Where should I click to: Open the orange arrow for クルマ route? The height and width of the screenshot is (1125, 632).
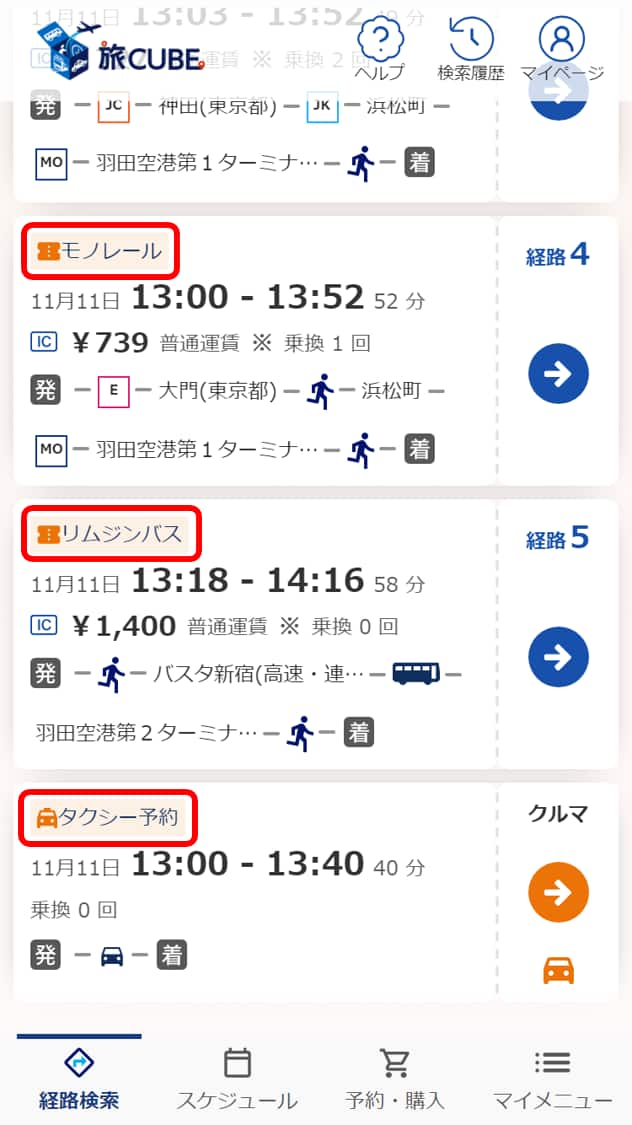point(558,892)
